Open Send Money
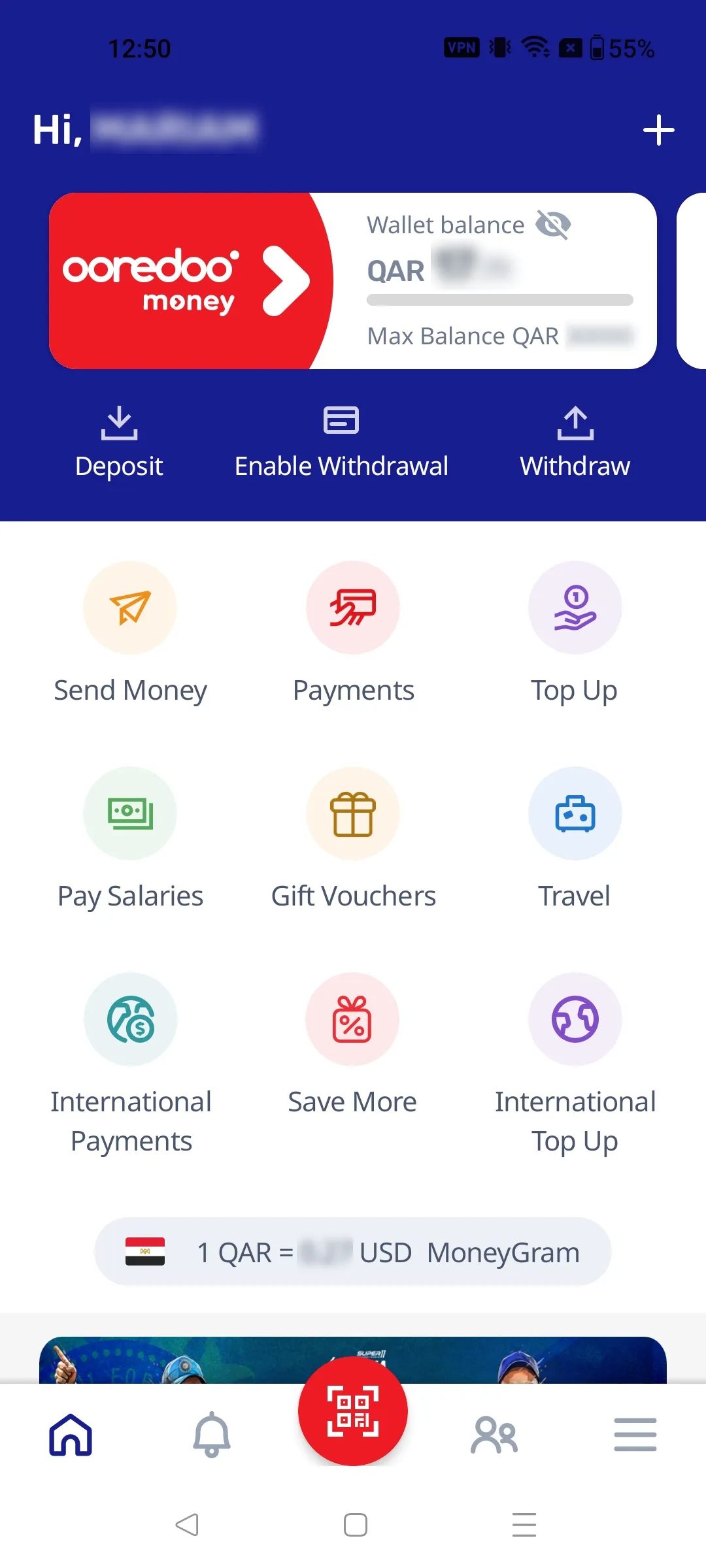The image size is (706, 1568). tap(130, 632)
